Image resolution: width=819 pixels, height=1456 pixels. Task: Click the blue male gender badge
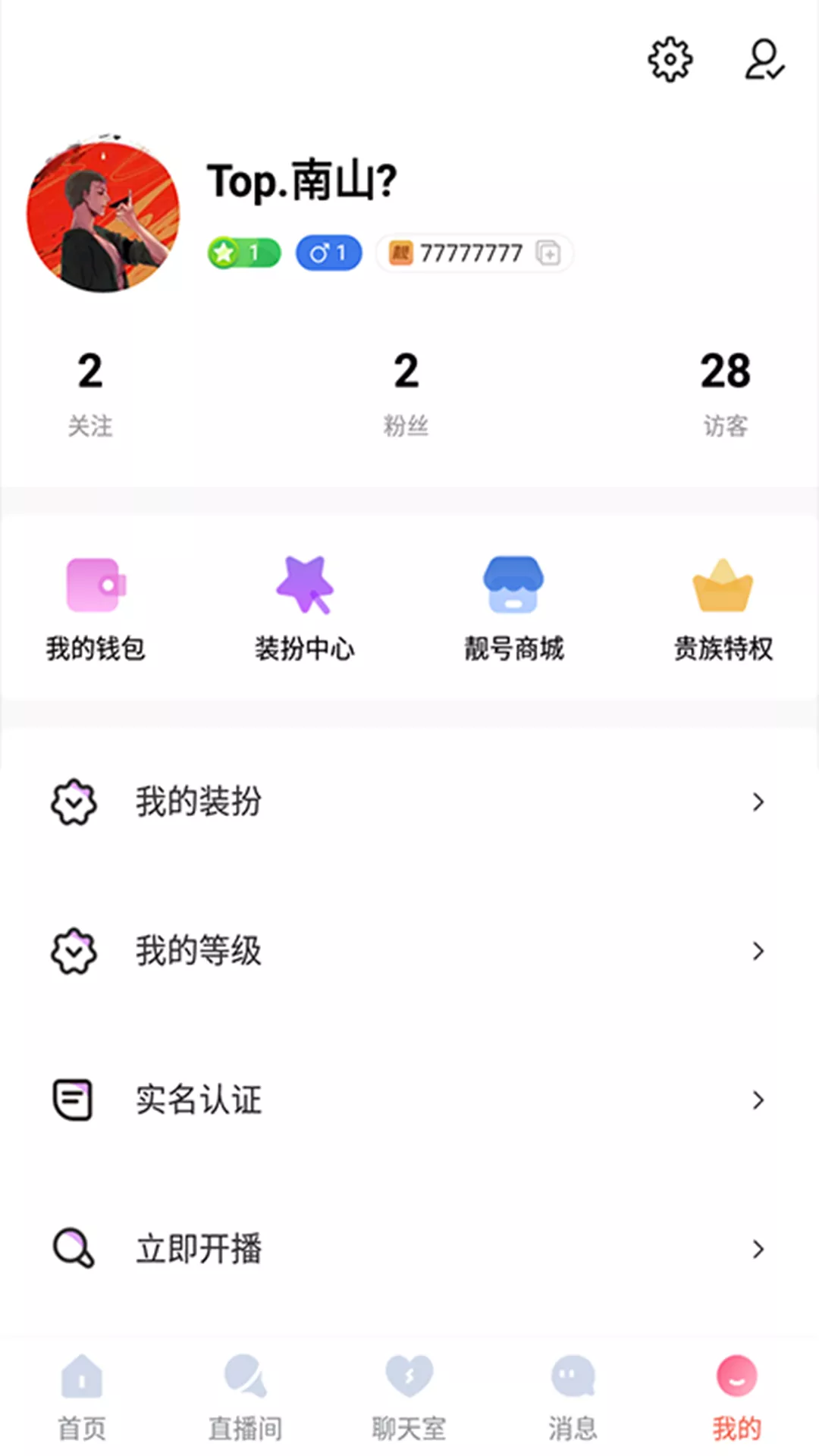(x=328, y=253)
